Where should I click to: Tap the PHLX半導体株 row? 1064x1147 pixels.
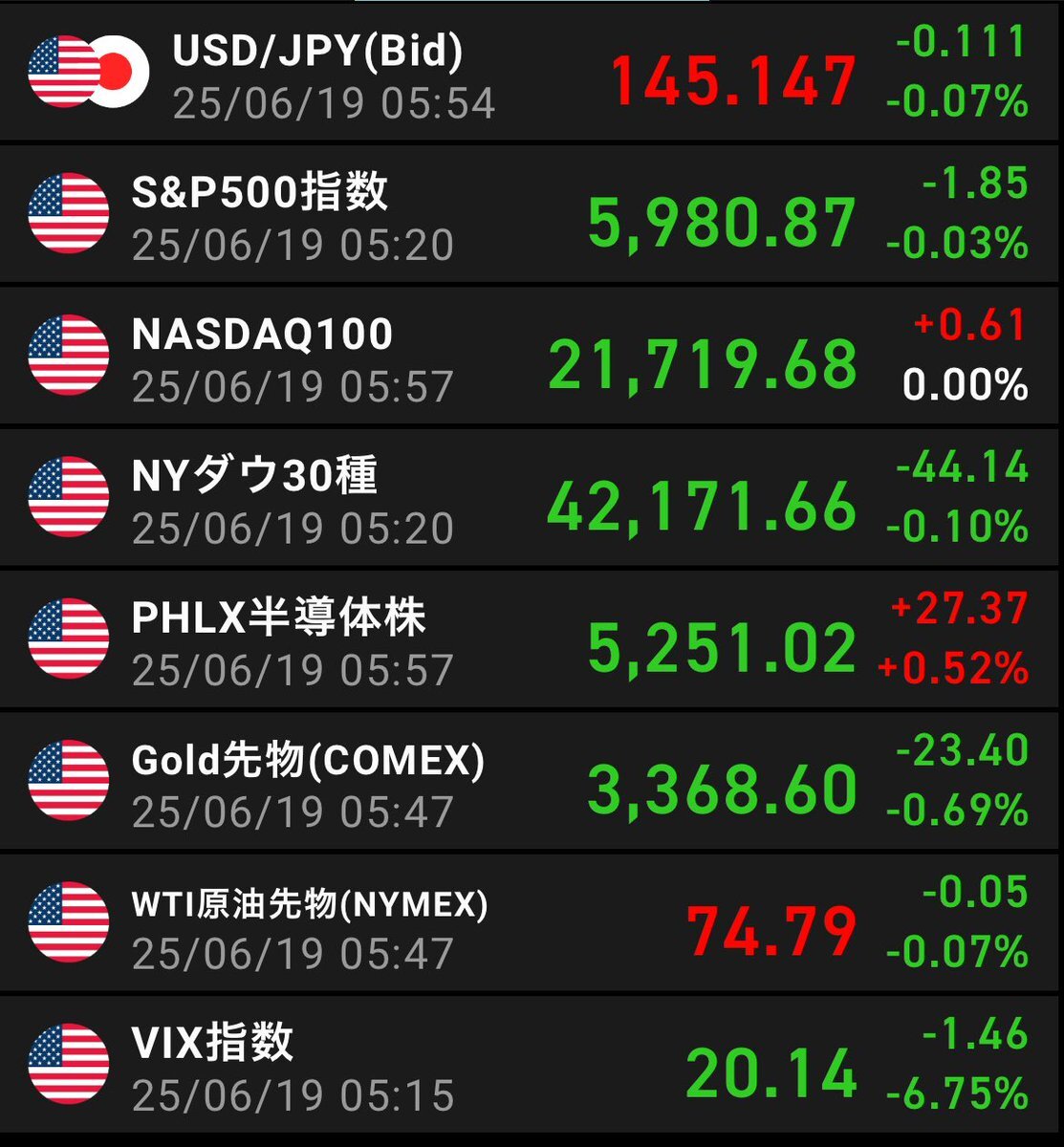point(532,639)
